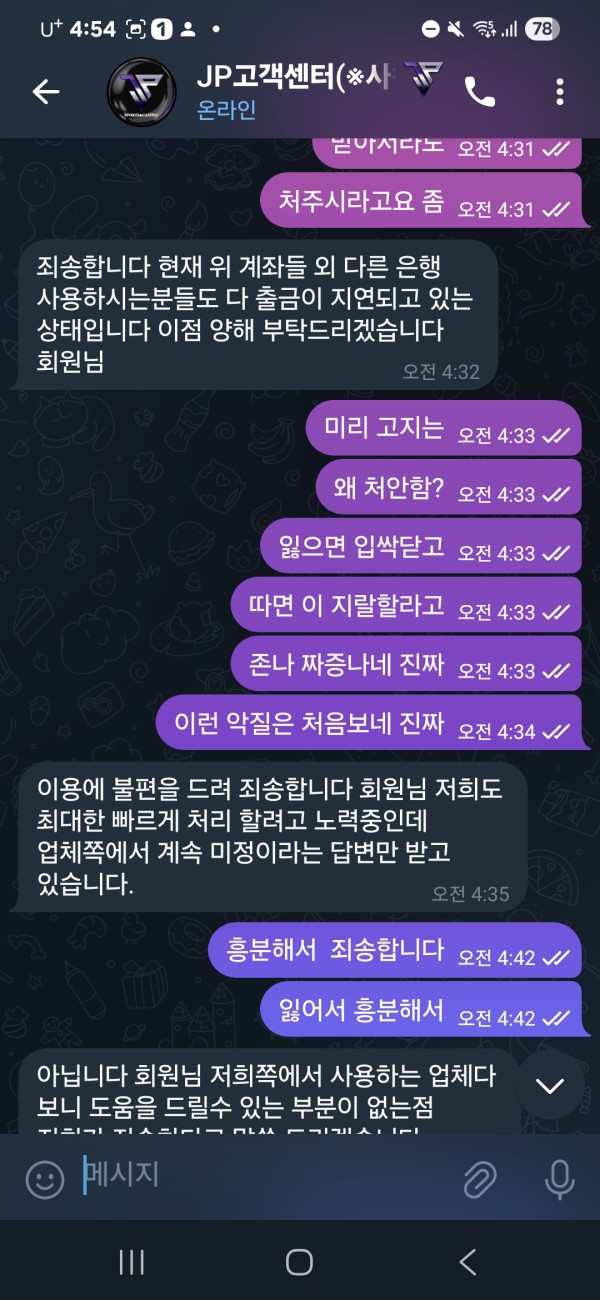600x1300 pixels.
Task: Open the three-dot overflow menu
Action: 559,91
